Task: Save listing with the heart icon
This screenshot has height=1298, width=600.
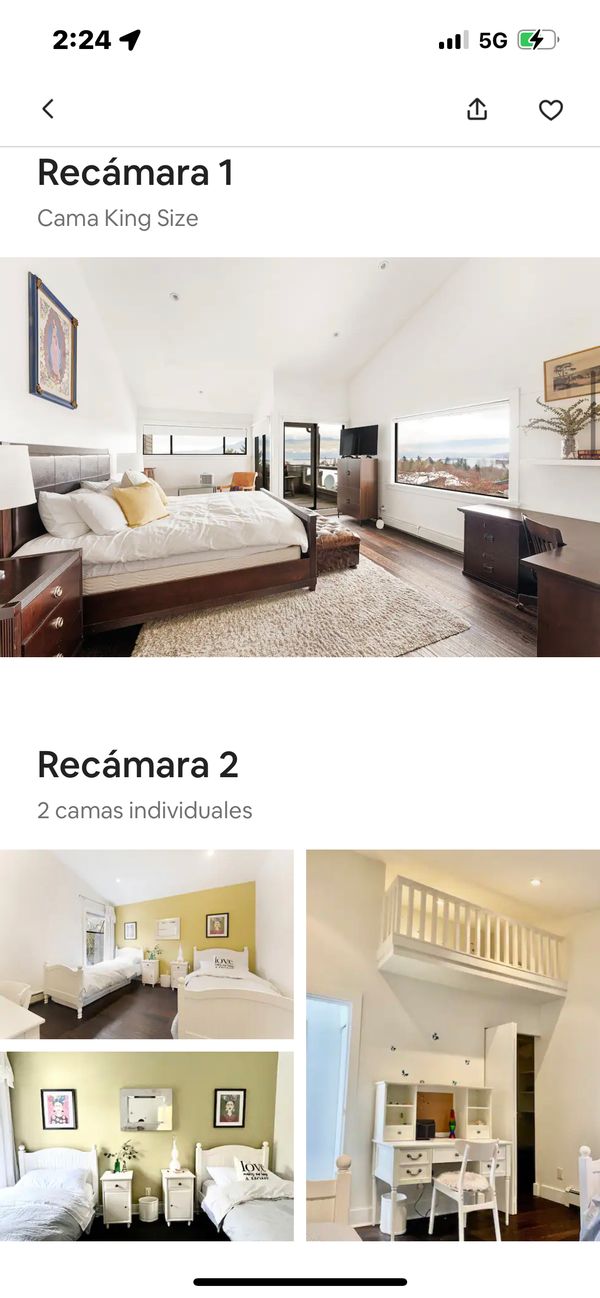Action: pyautogui.click(x=551, y=110)
